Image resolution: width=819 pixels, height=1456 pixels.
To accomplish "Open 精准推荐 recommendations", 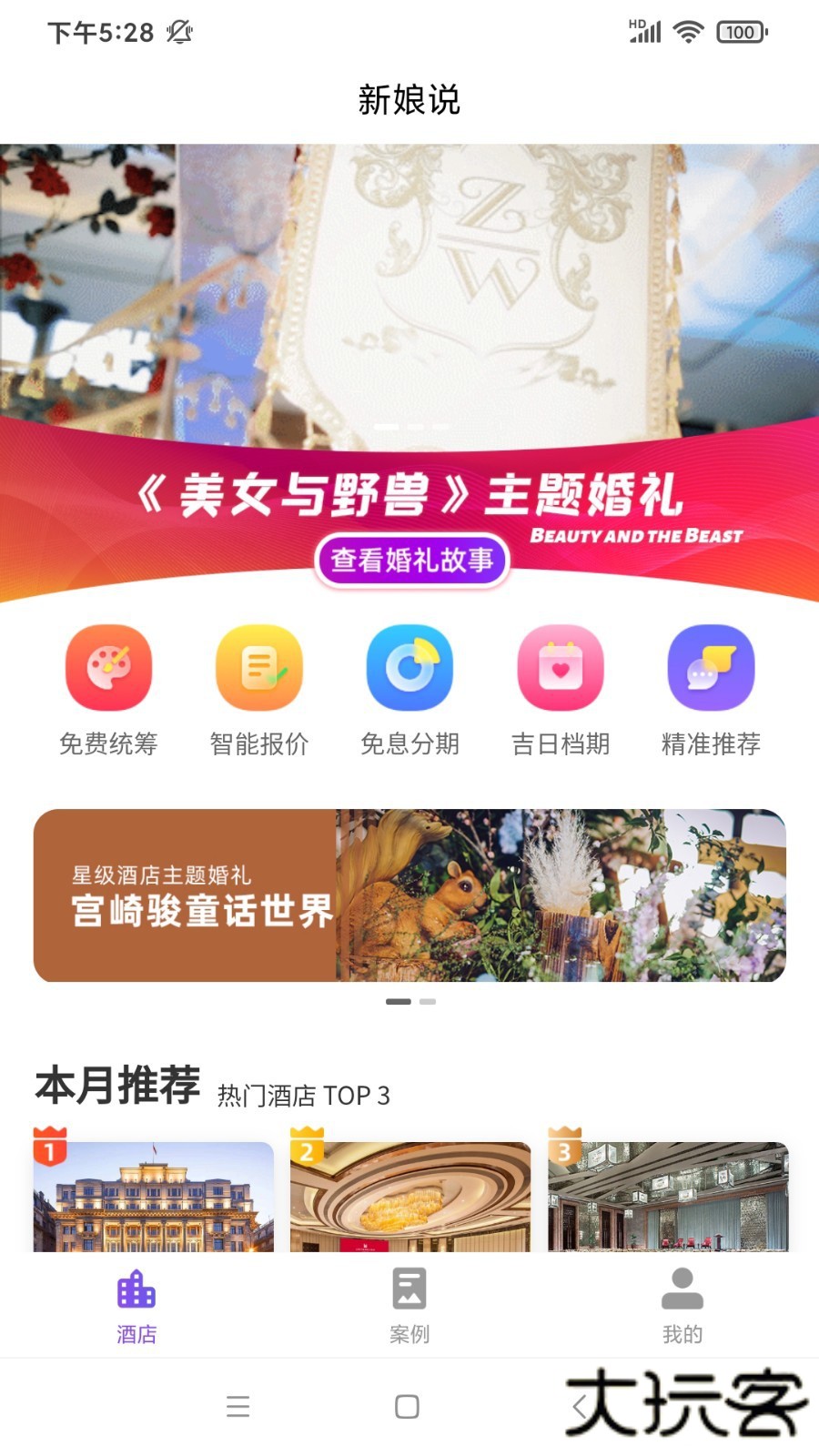I will (711, 670).
